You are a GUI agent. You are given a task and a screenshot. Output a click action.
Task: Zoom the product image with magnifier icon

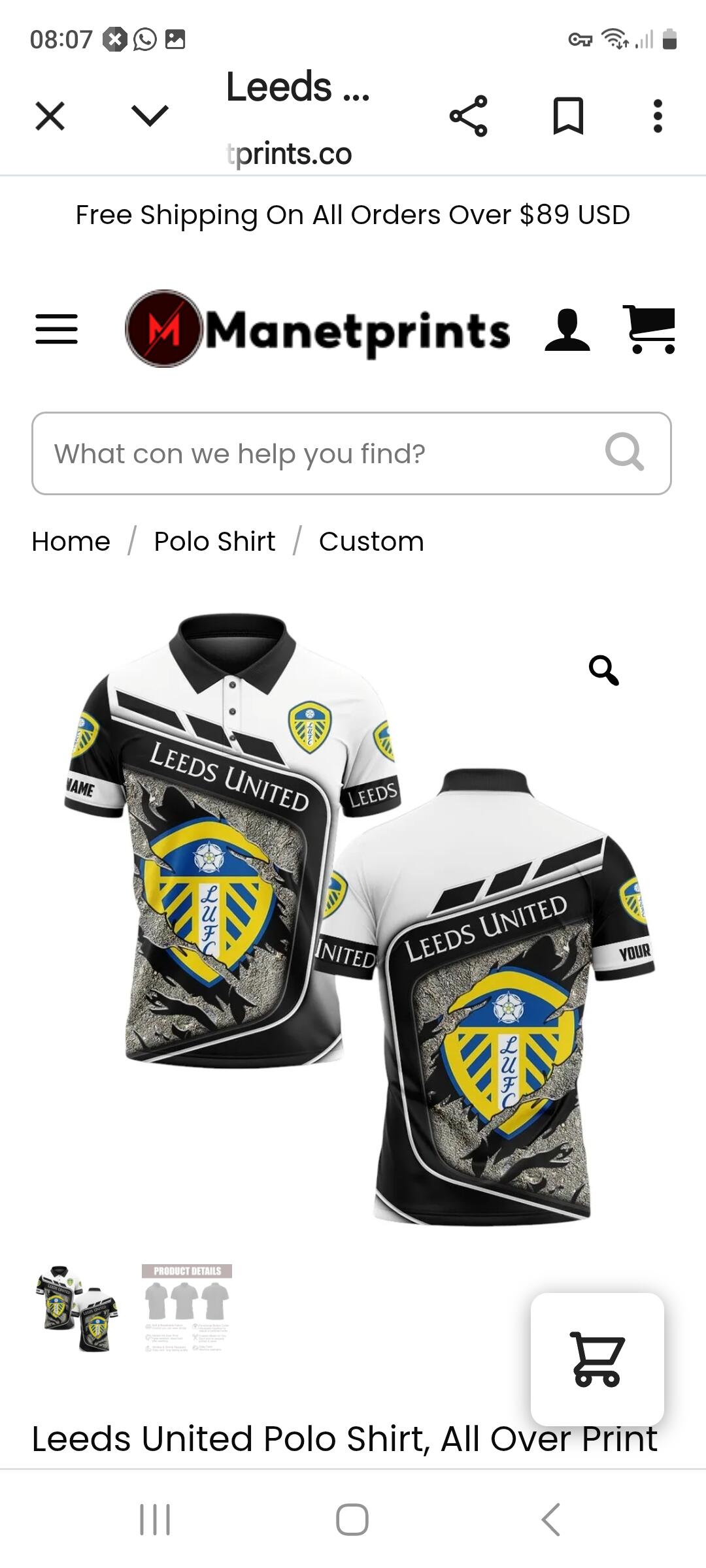603,670
